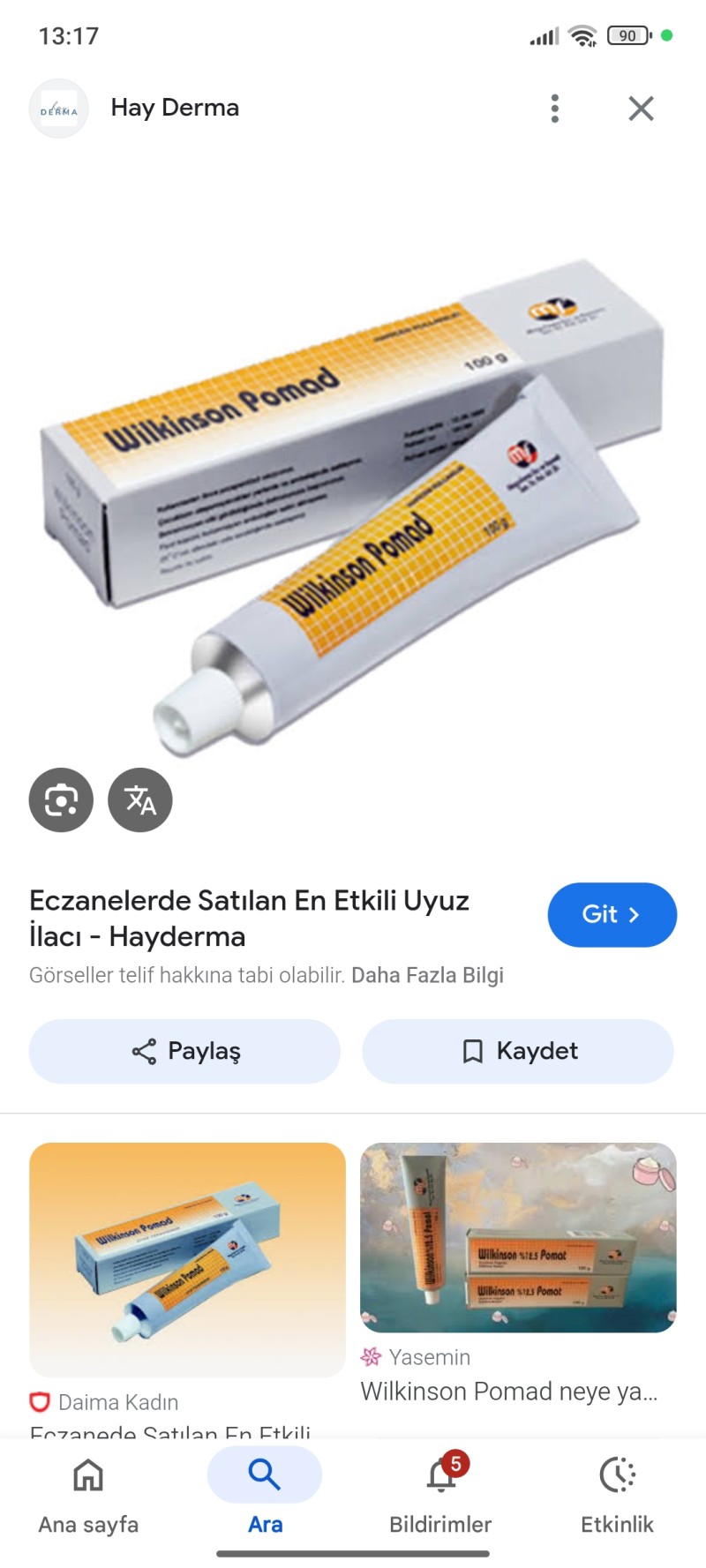The height and width of the screenshot is (1568, 706).
Task: Open the Hay Derma source page
Action: pyautogui.click(x=175, y=108)
